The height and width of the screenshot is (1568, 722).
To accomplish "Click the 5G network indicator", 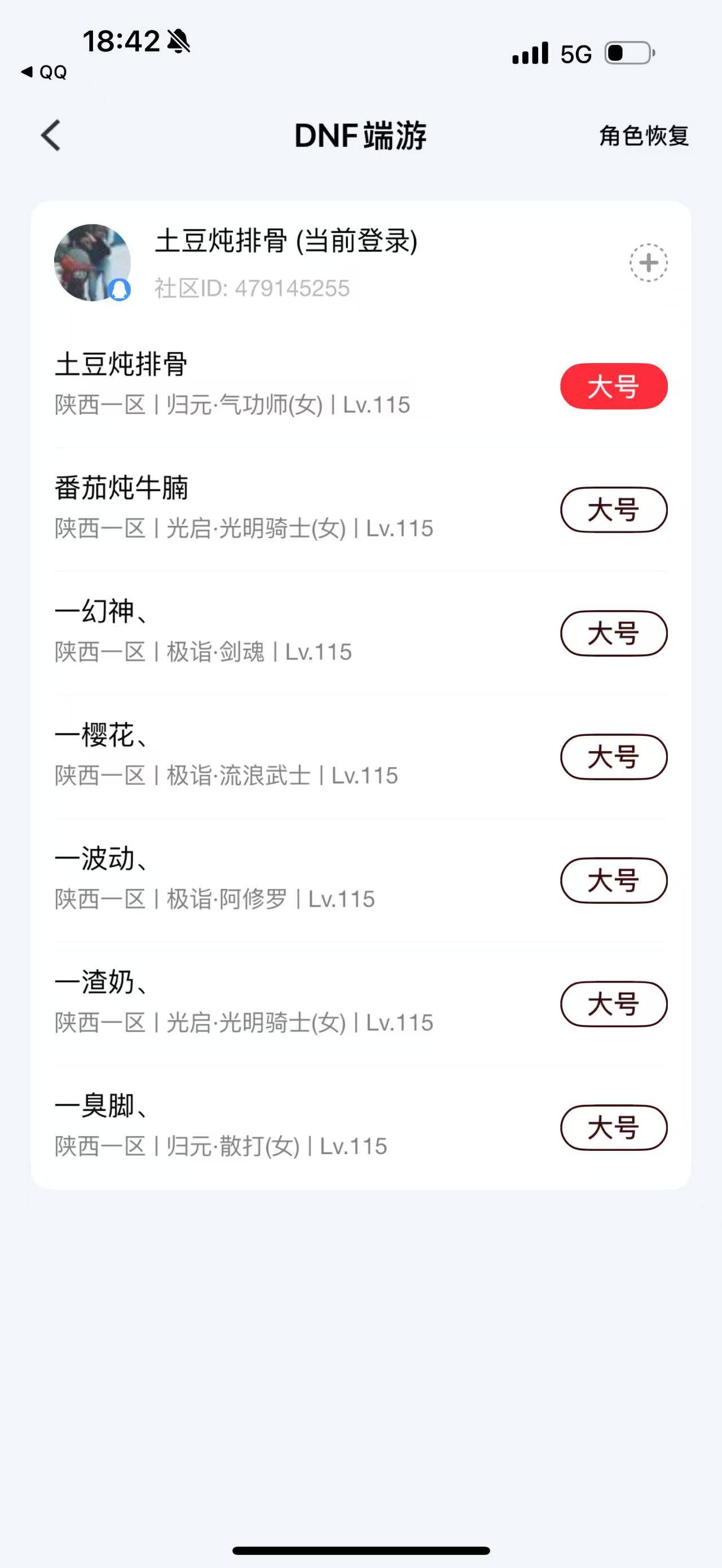I will click(575, 54).
